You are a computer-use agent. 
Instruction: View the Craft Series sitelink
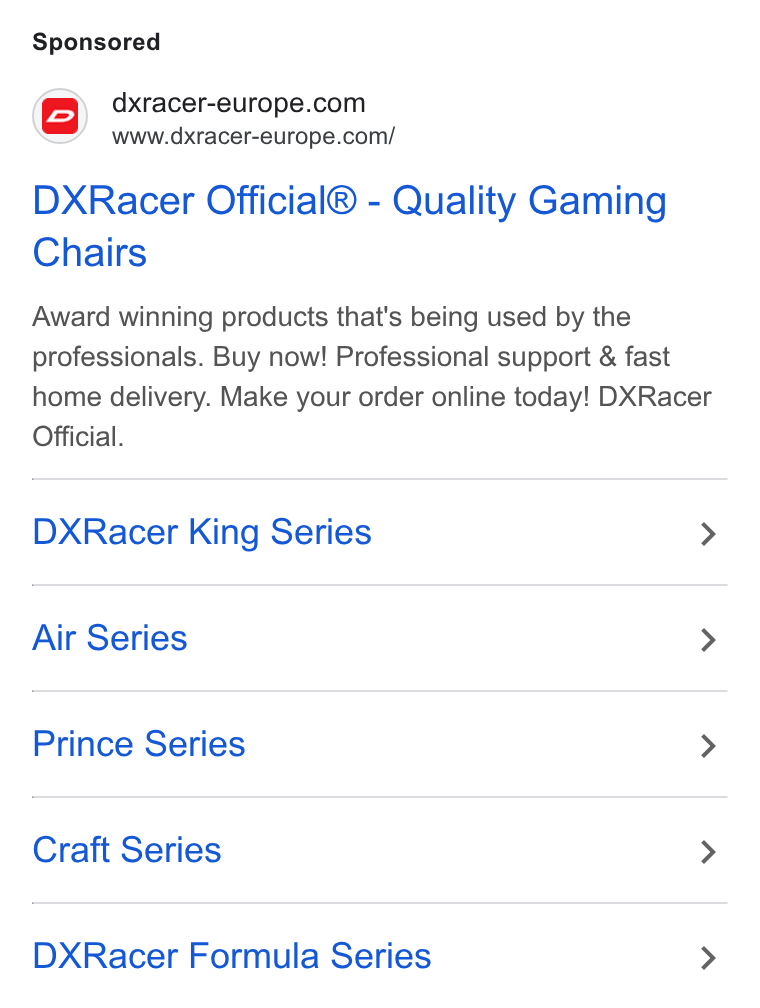click(379, 850)
